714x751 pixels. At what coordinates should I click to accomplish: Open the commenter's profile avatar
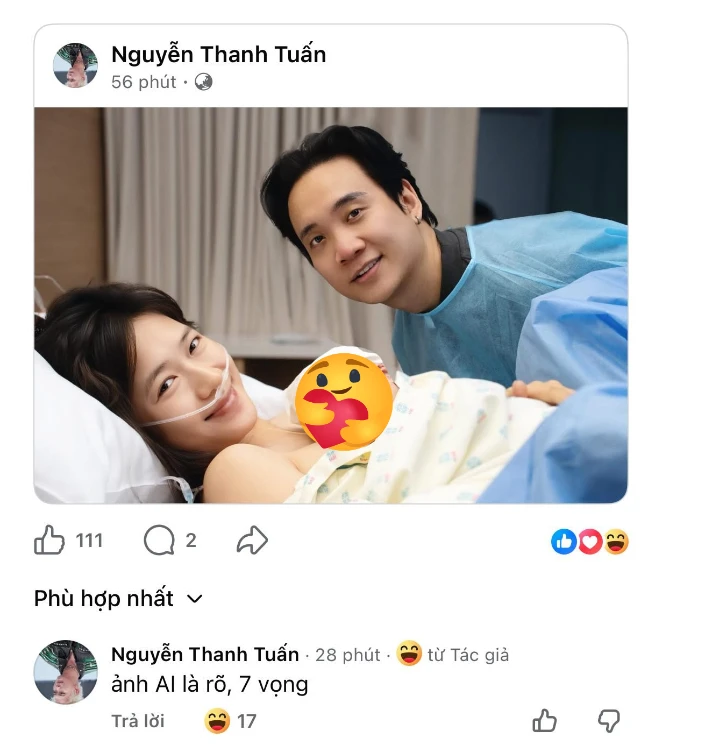(66, 672)
